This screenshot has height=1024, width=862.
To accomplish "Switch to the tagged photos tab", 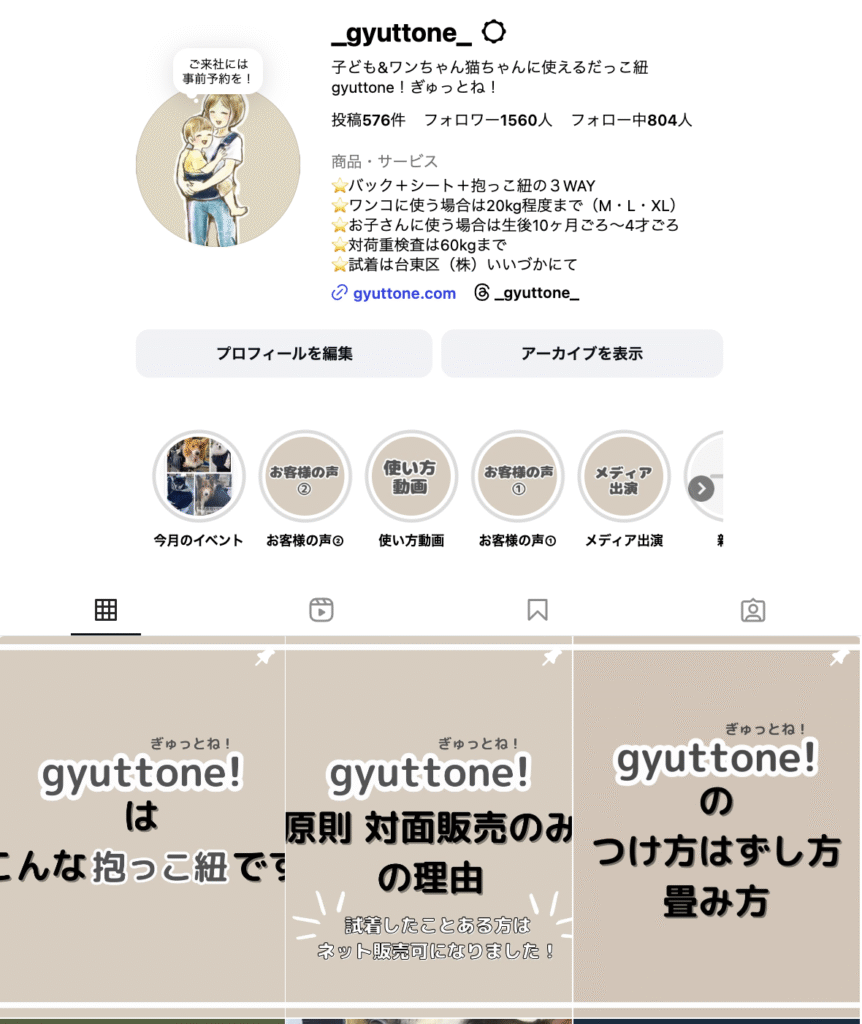I will click(x=753, y=610).
